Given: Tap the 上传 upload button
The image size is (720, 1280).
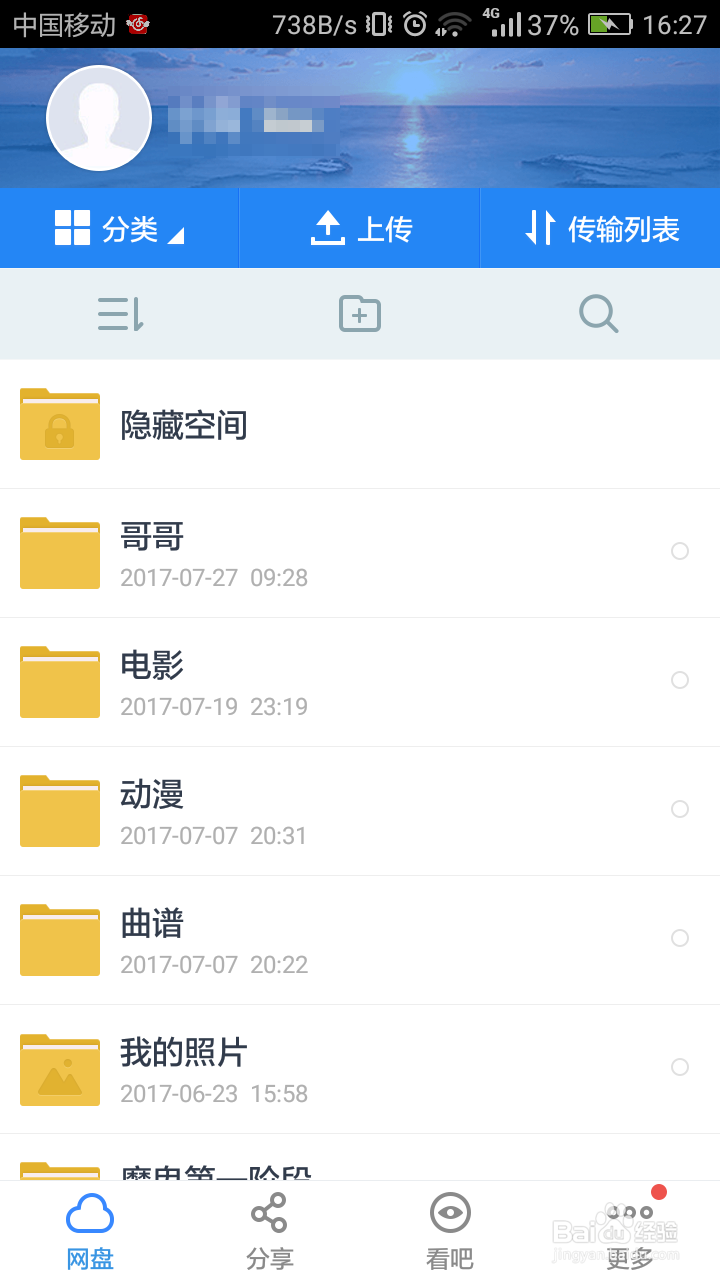Looking at the screenshot, I should [x=360, y=229].
